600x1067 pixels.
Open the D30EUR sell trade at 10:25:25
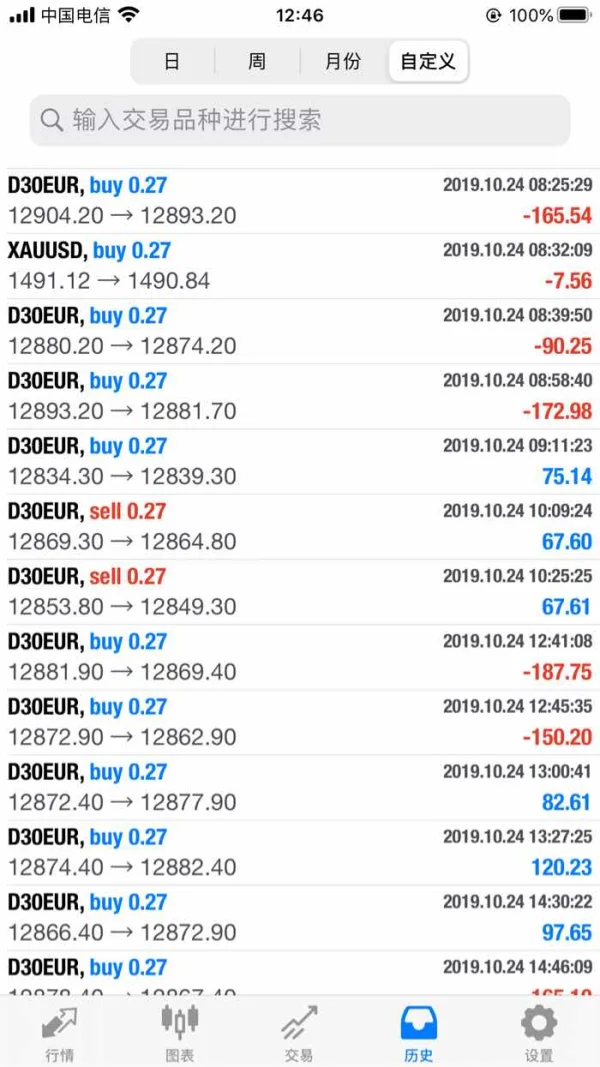point(300,592)
